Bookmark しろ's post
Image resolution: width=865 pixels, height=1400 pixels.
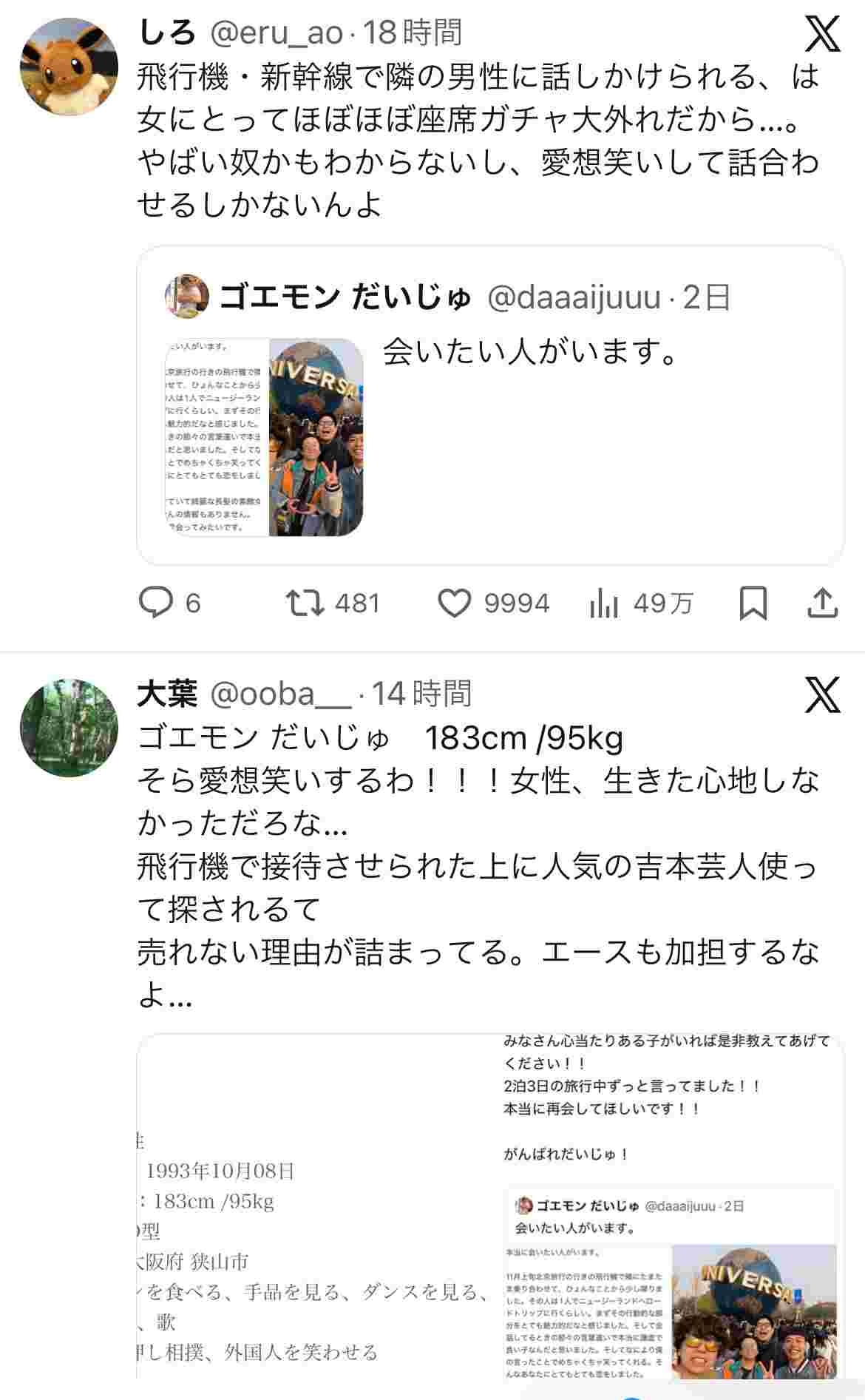click(x=753, y=603)
